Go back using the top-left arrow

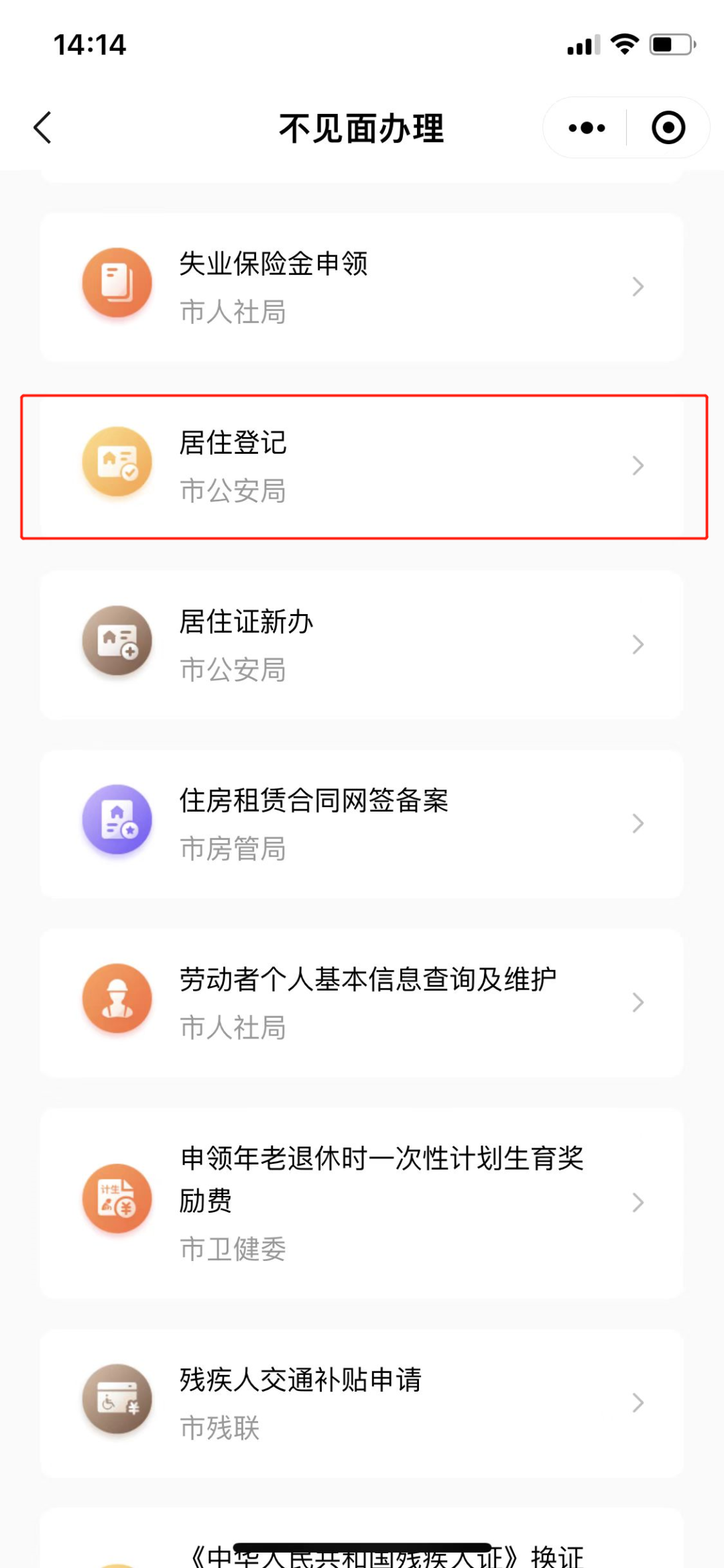point(43,127)
